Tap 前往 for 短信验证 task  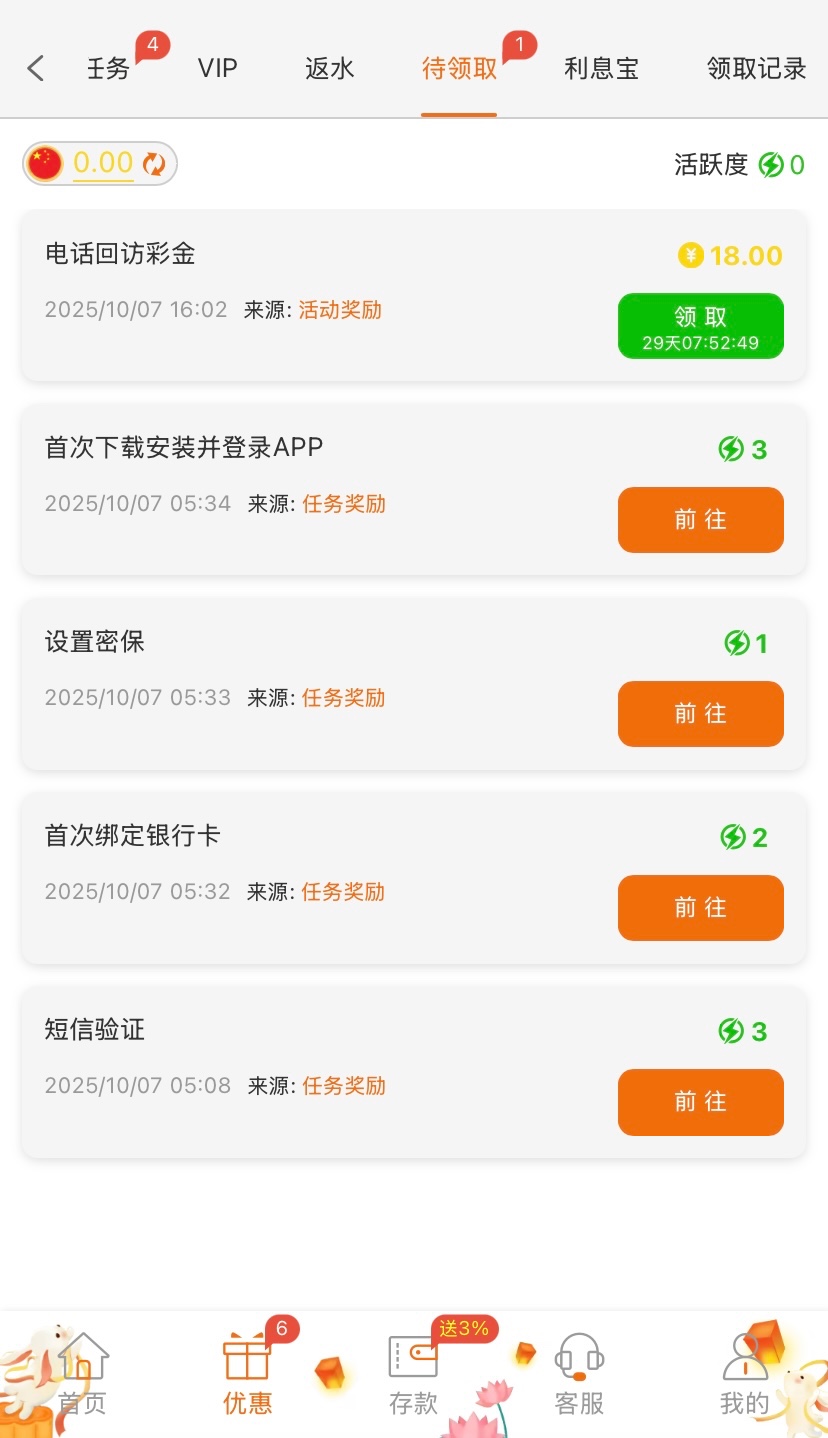point(700,1102)
